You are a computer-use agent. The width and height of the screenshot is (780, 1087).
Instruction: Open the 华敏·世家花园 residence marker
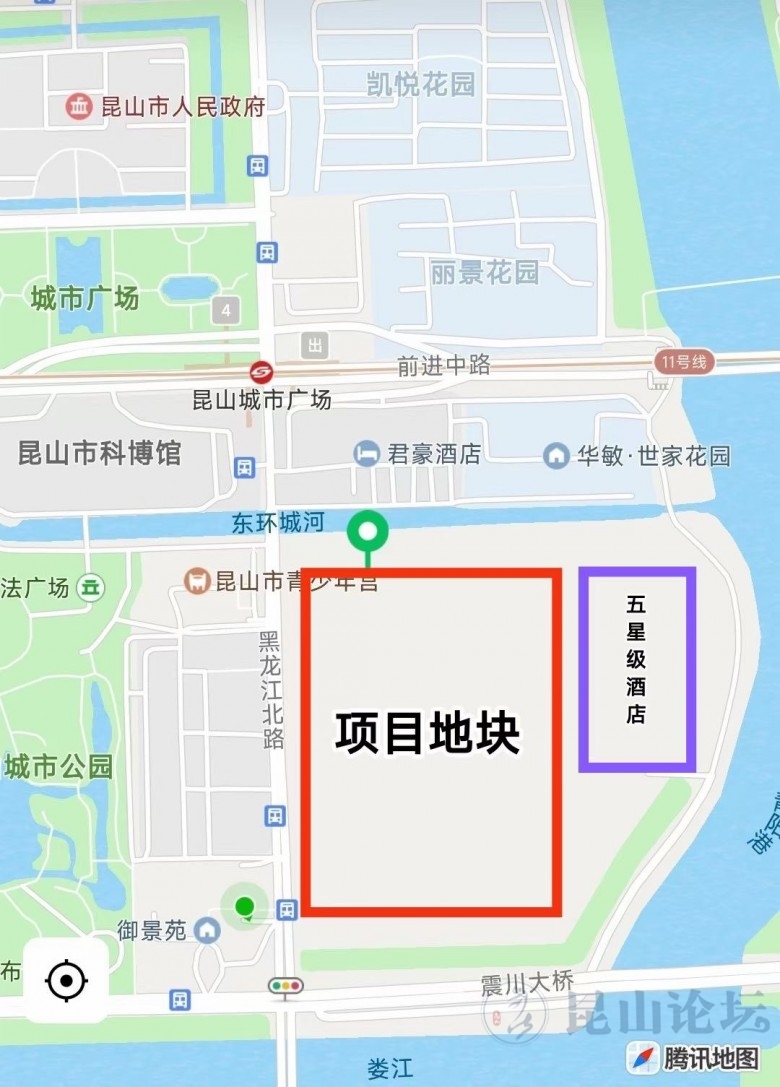pyautogui.click(x=556, y=455)
